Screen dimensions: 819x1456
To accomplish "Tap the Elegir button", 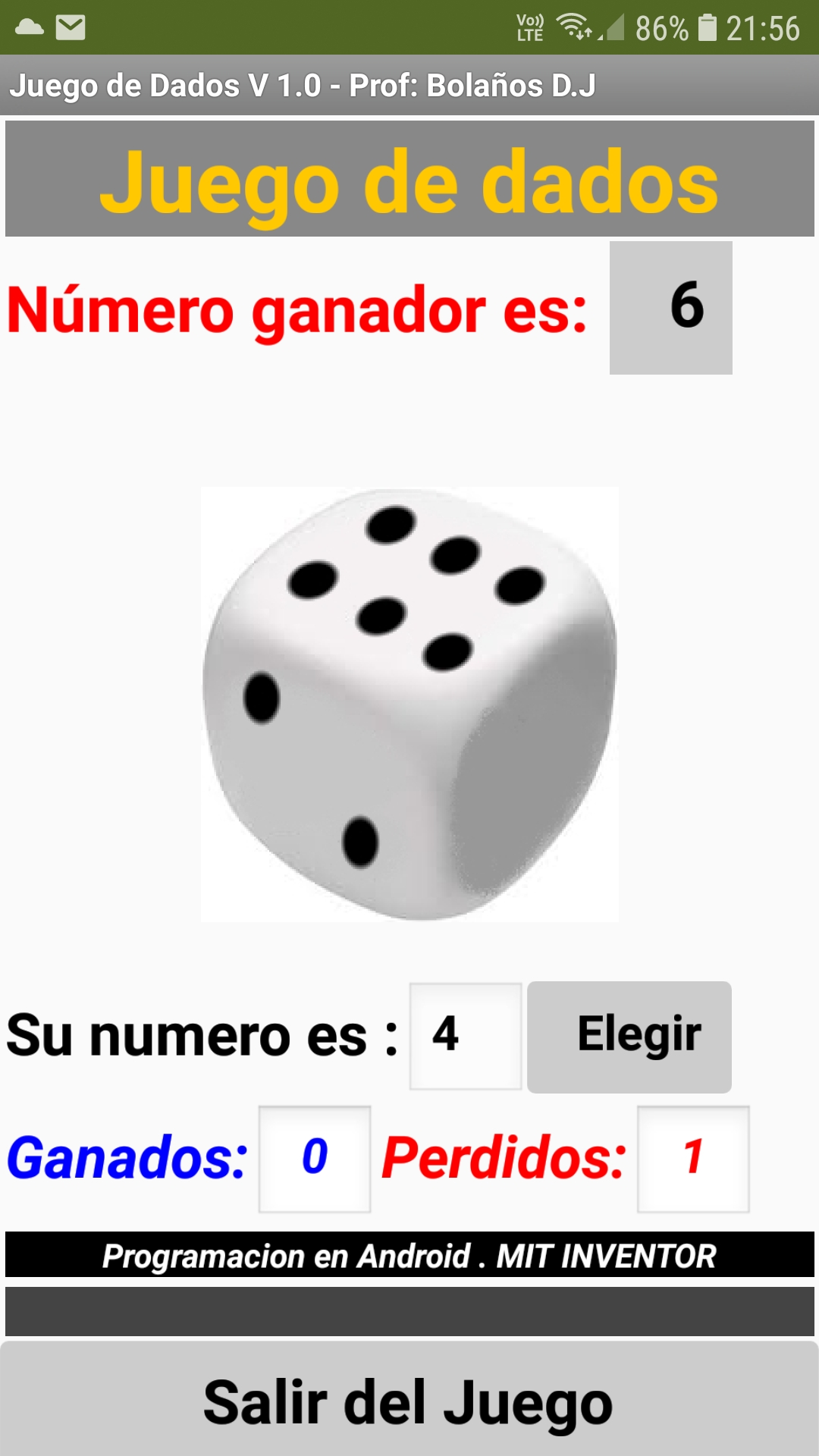I will click(629, 1036).
